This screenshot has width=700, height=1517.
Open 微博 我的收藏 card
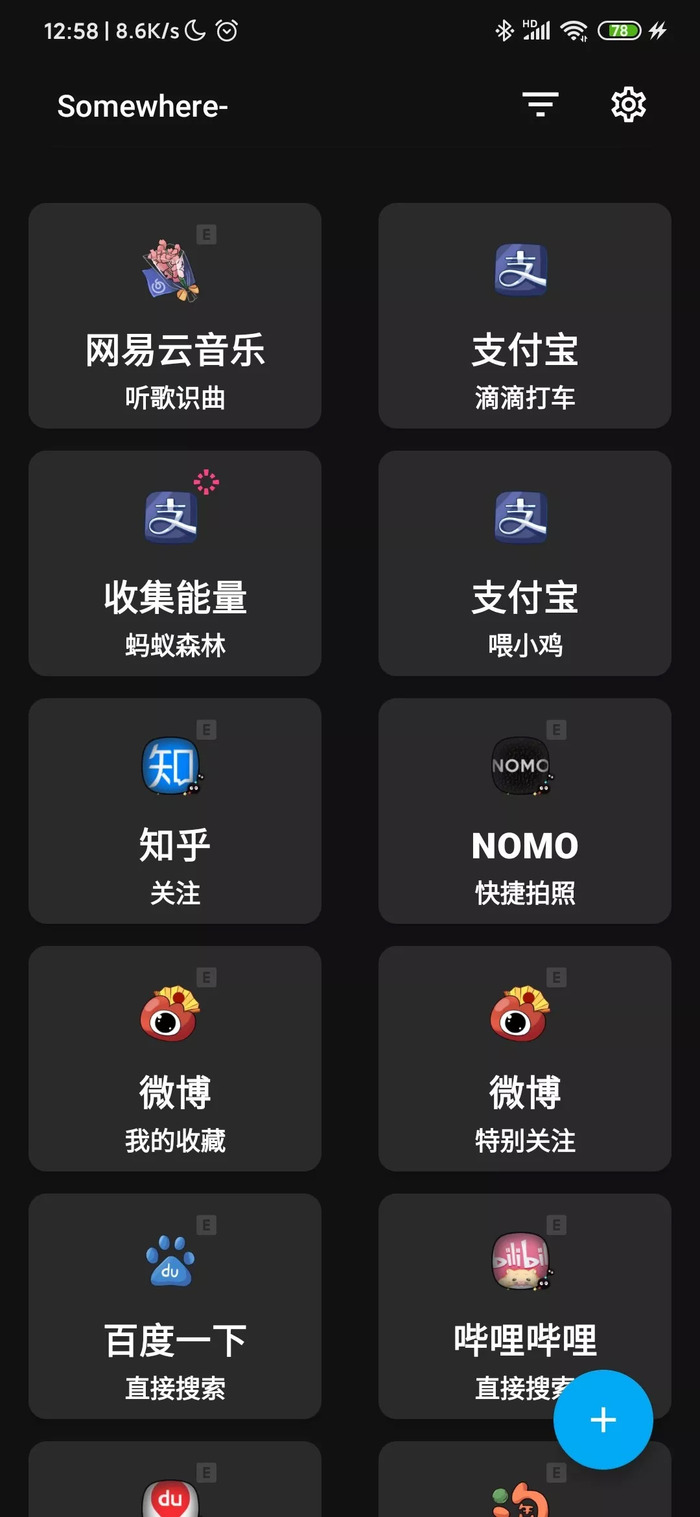(175, 1058)
